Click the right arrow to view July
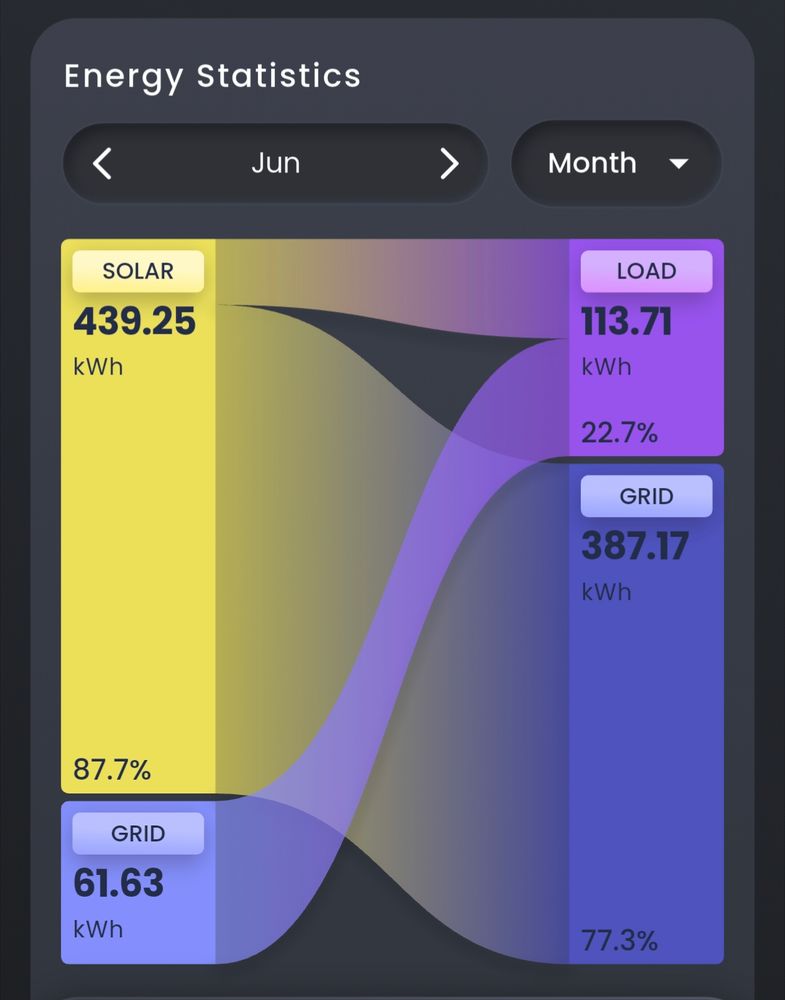Image resolution: width=785 pixels, height=1000 pixels. (x=450, y=163)
